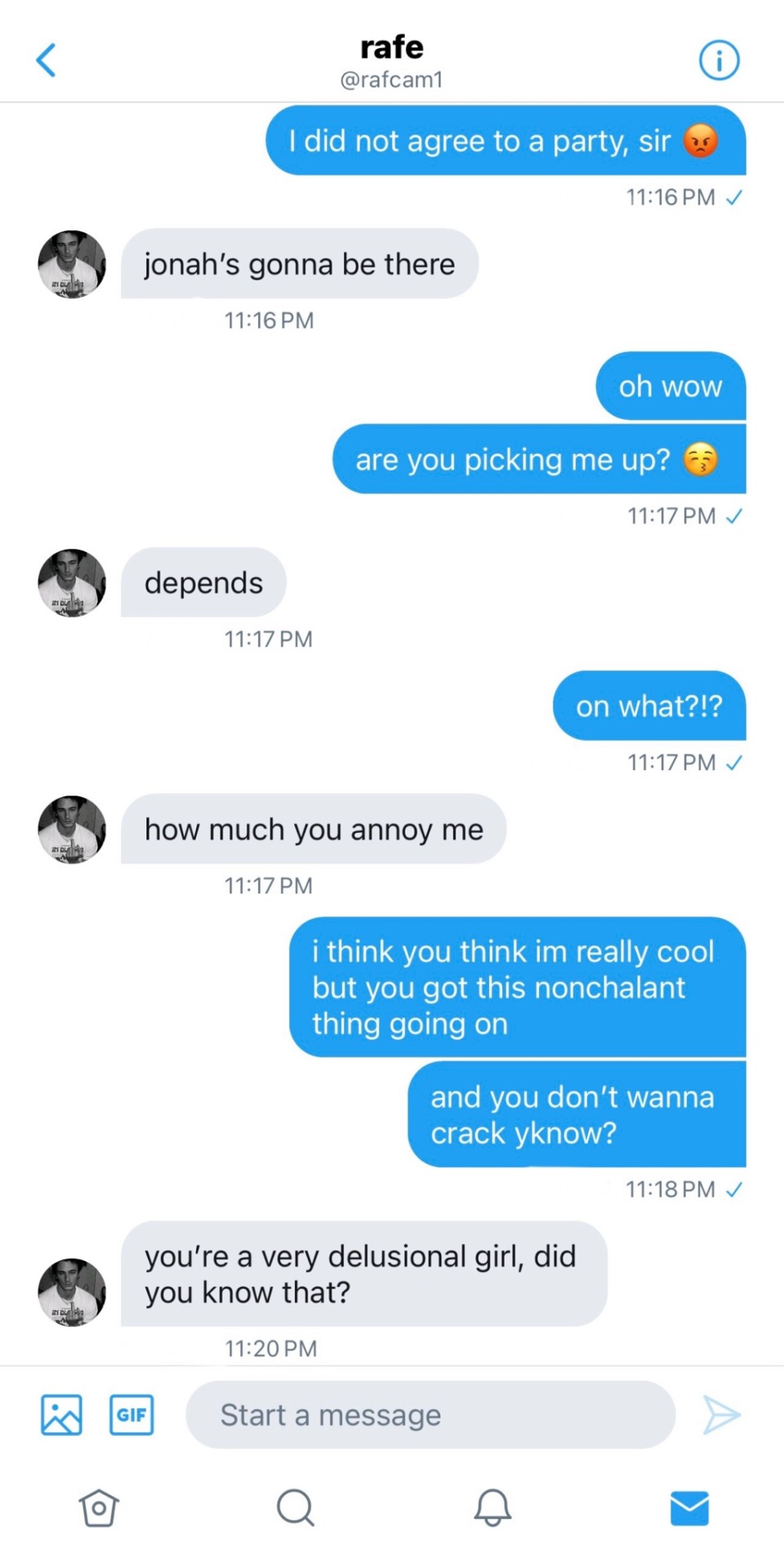Open rafe's avatar beside "depends" message

(72, 582)
